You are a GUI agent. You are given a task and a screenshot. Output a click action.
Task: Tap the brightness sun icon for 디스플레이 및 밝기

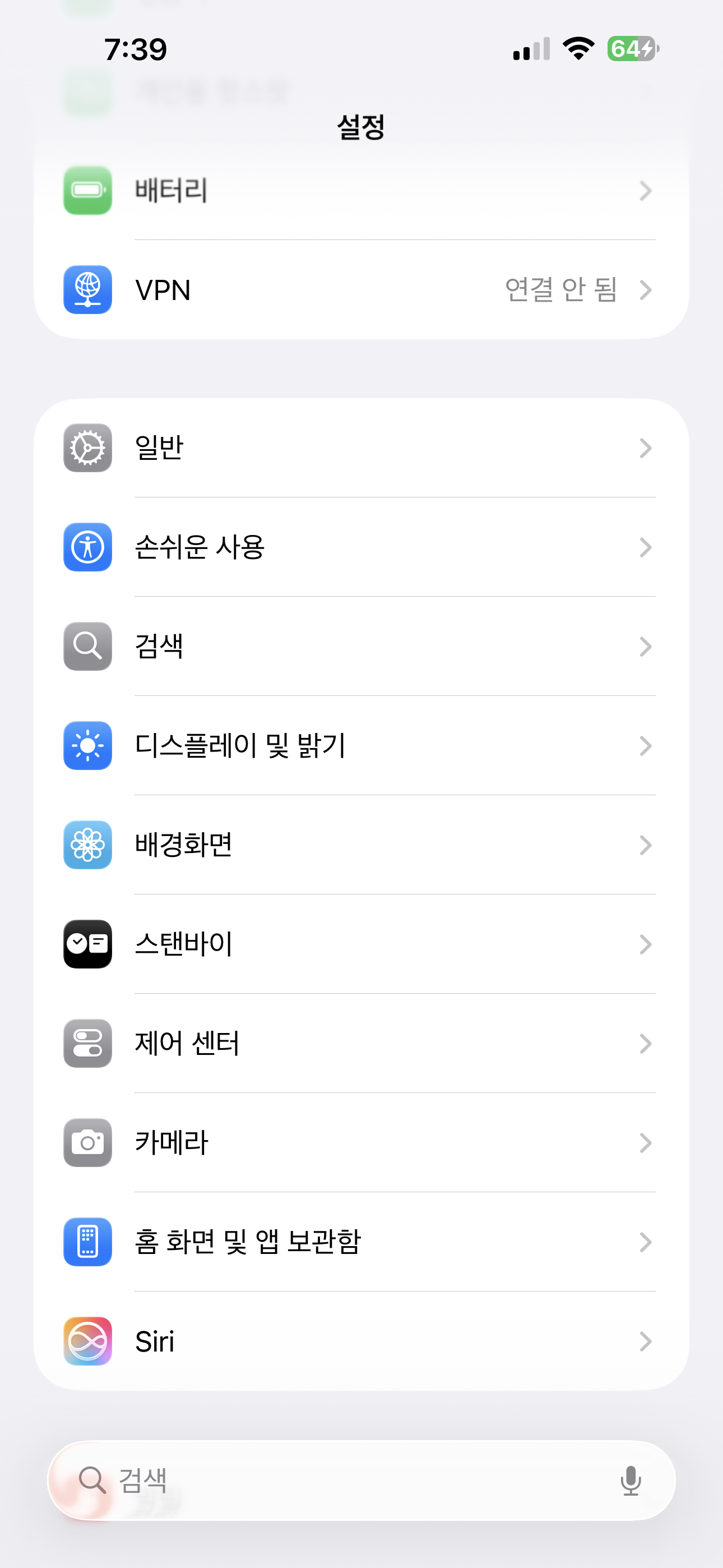click(x=87, y=746)
